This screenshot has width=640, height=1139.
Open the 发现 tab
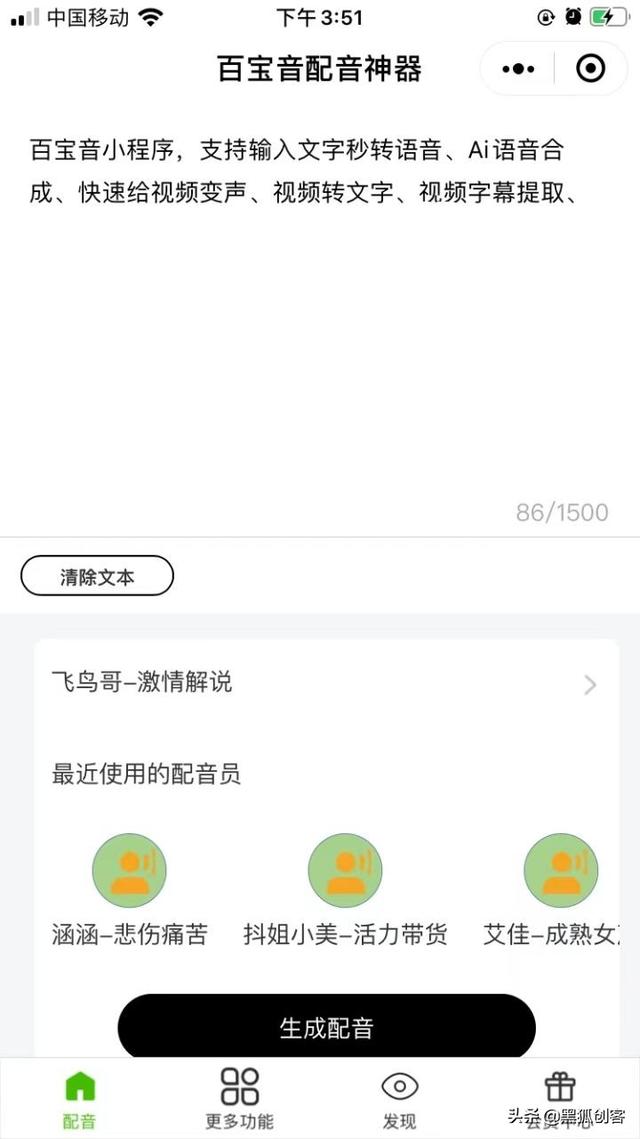point(399,1098)
